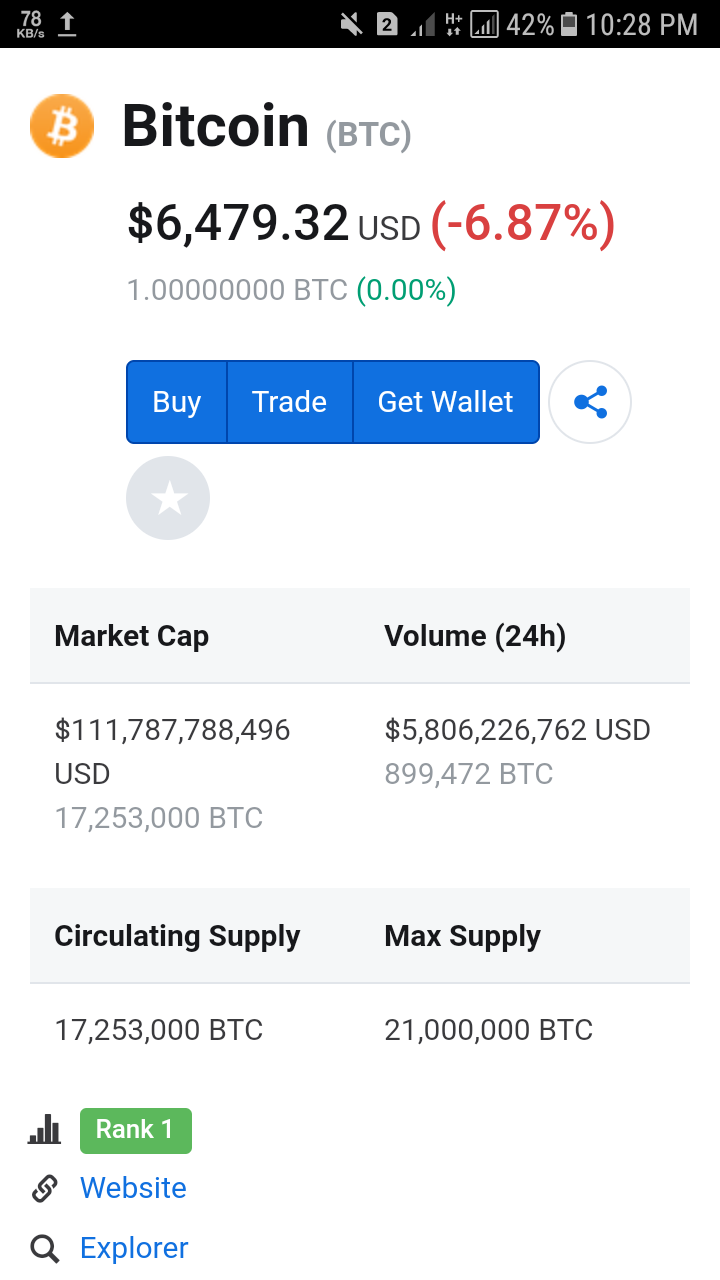Image resolution: width=720 pixels, height=1280 pixels.
Task: Open the Trade option
Action: [290, 402]
